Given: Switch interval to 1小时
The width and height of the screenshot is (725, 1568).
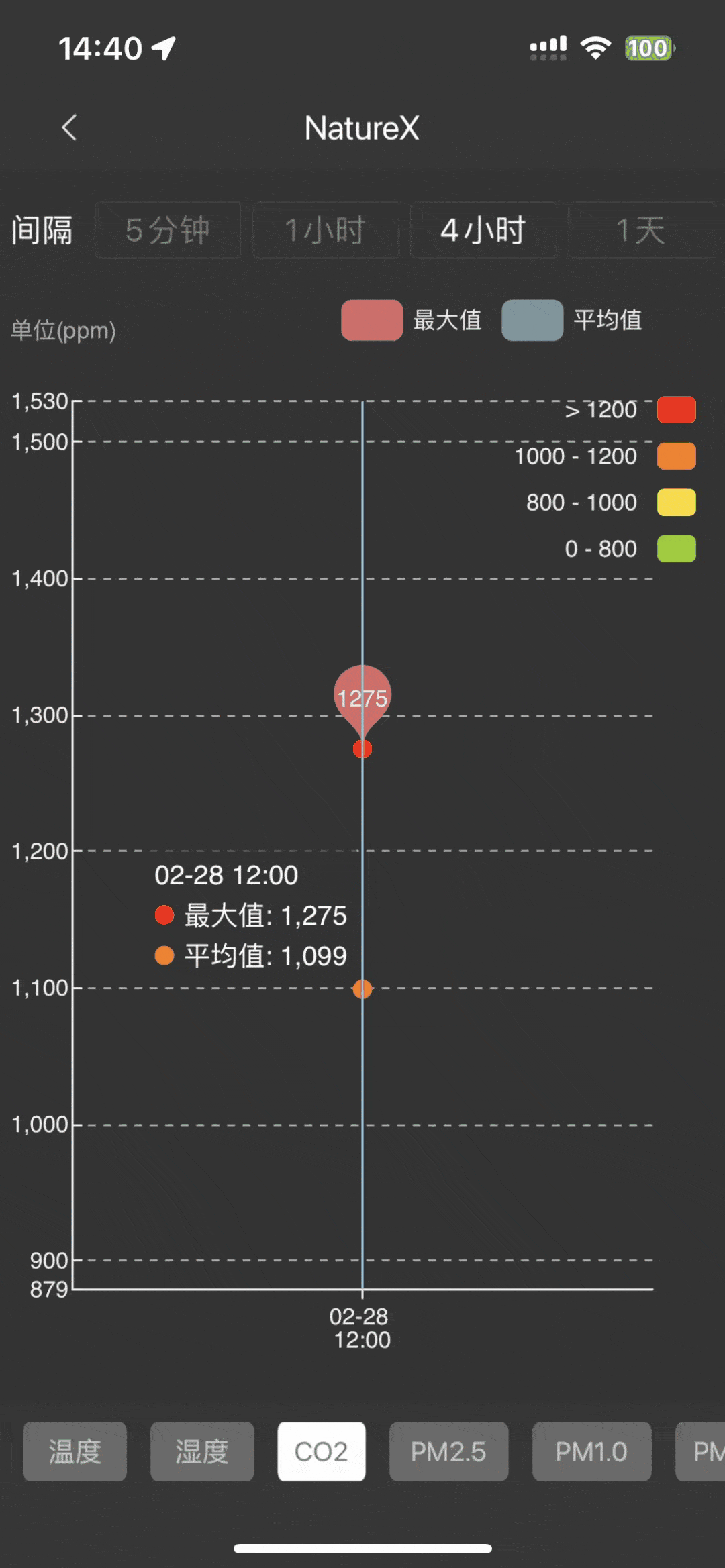Looking at the screenshot, I should click(326, 230).
